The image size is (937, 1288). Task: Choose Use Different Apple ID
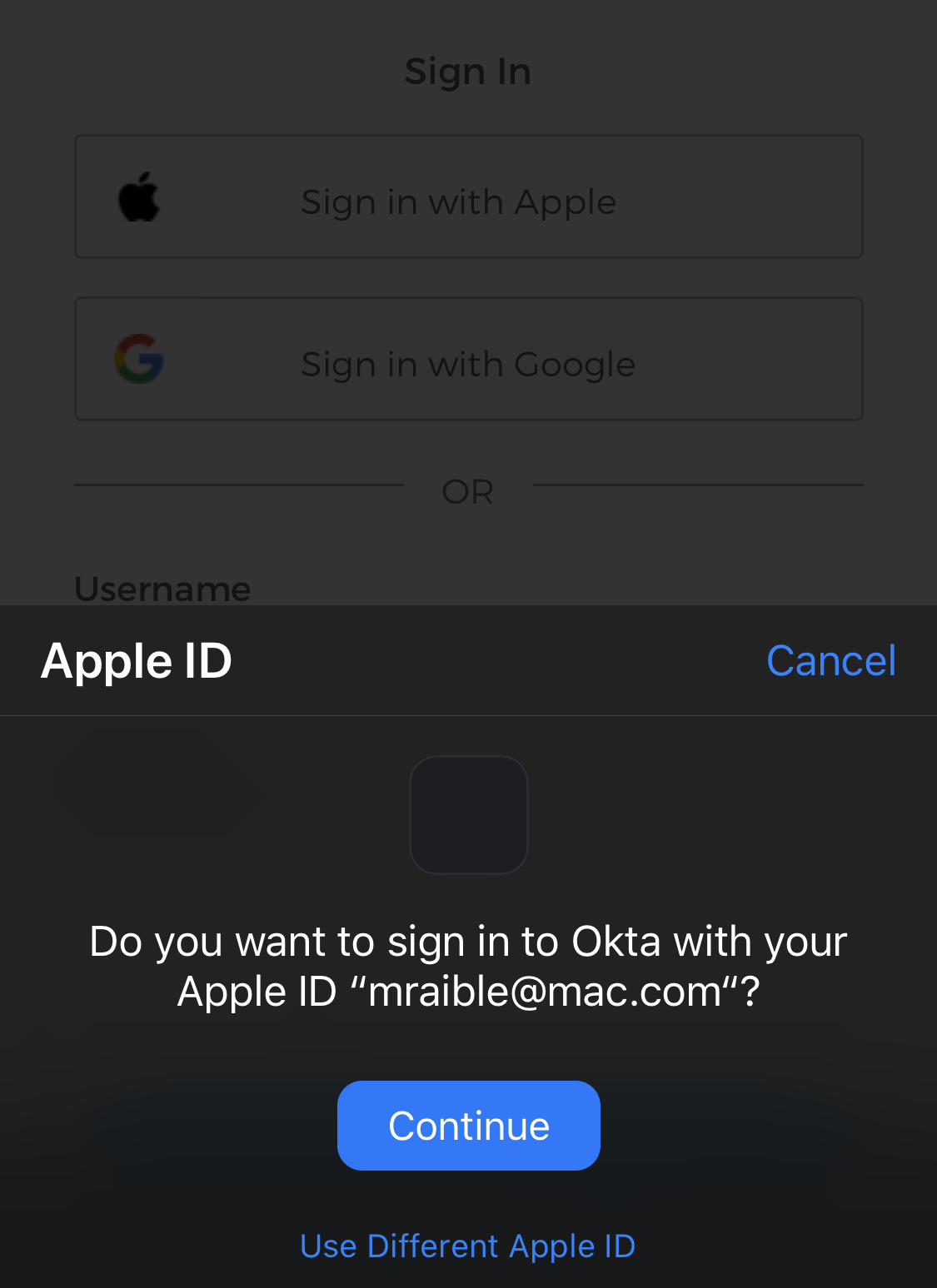468,1246
